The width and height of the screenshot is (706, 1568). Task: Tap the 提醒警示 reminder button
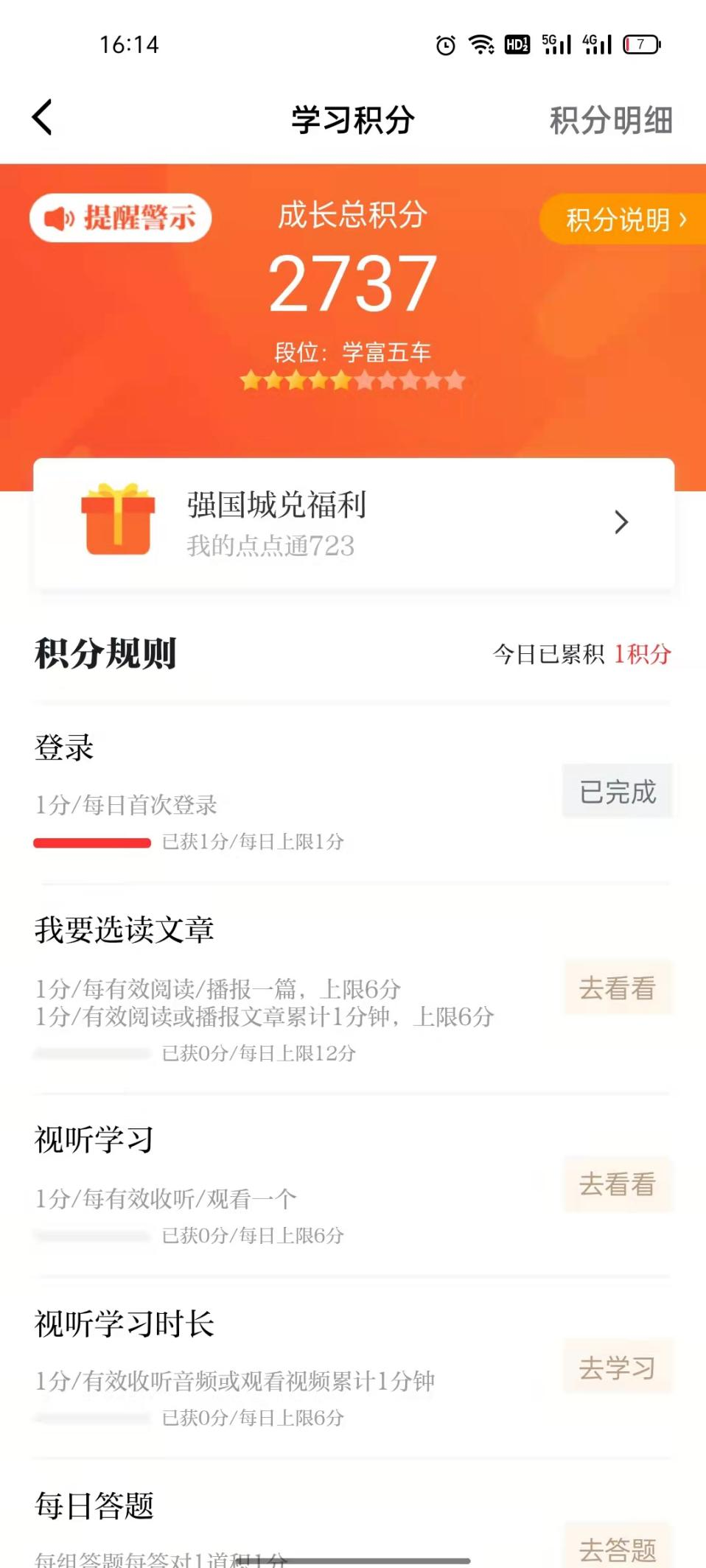pos(121,218)
